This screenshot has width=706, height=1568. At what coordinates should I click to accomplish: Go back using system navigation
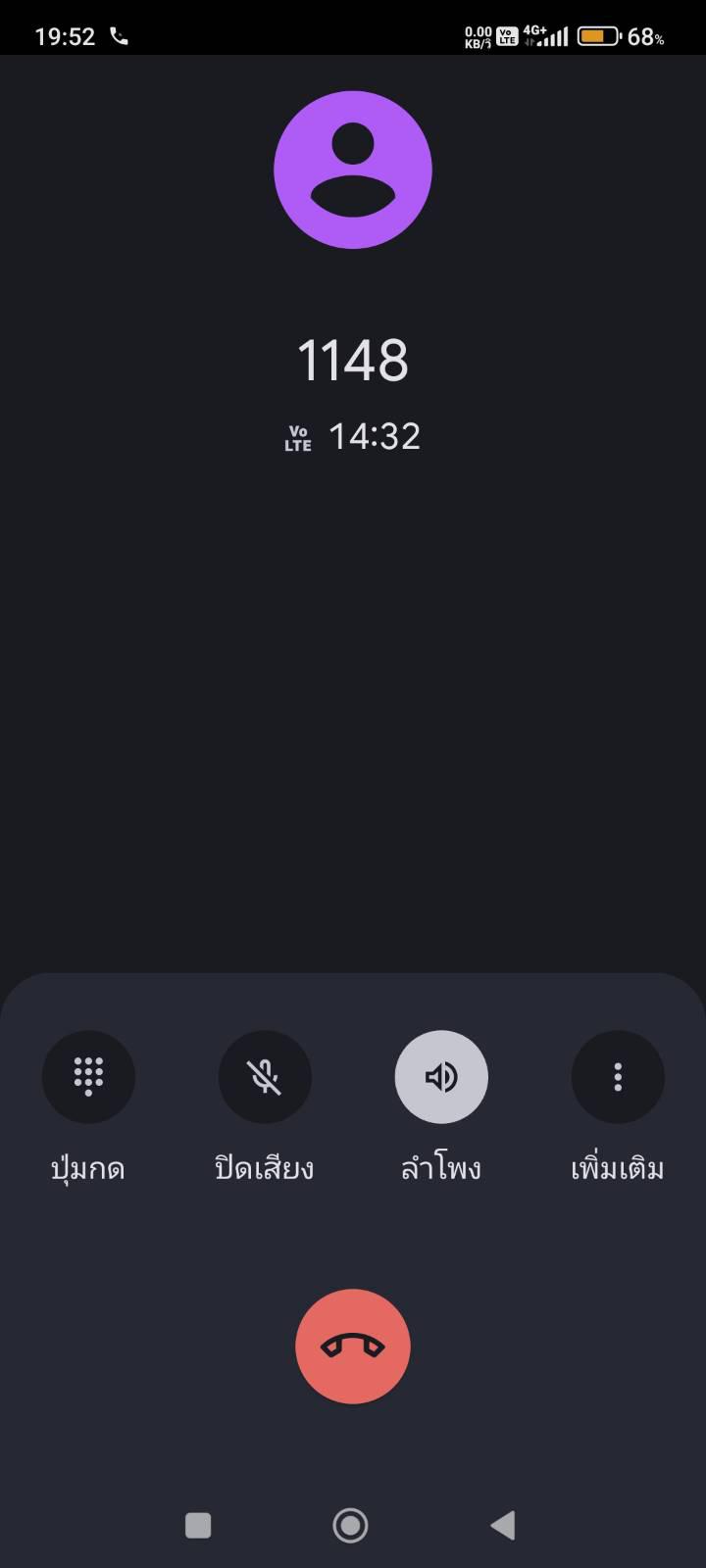(503, 1525)
